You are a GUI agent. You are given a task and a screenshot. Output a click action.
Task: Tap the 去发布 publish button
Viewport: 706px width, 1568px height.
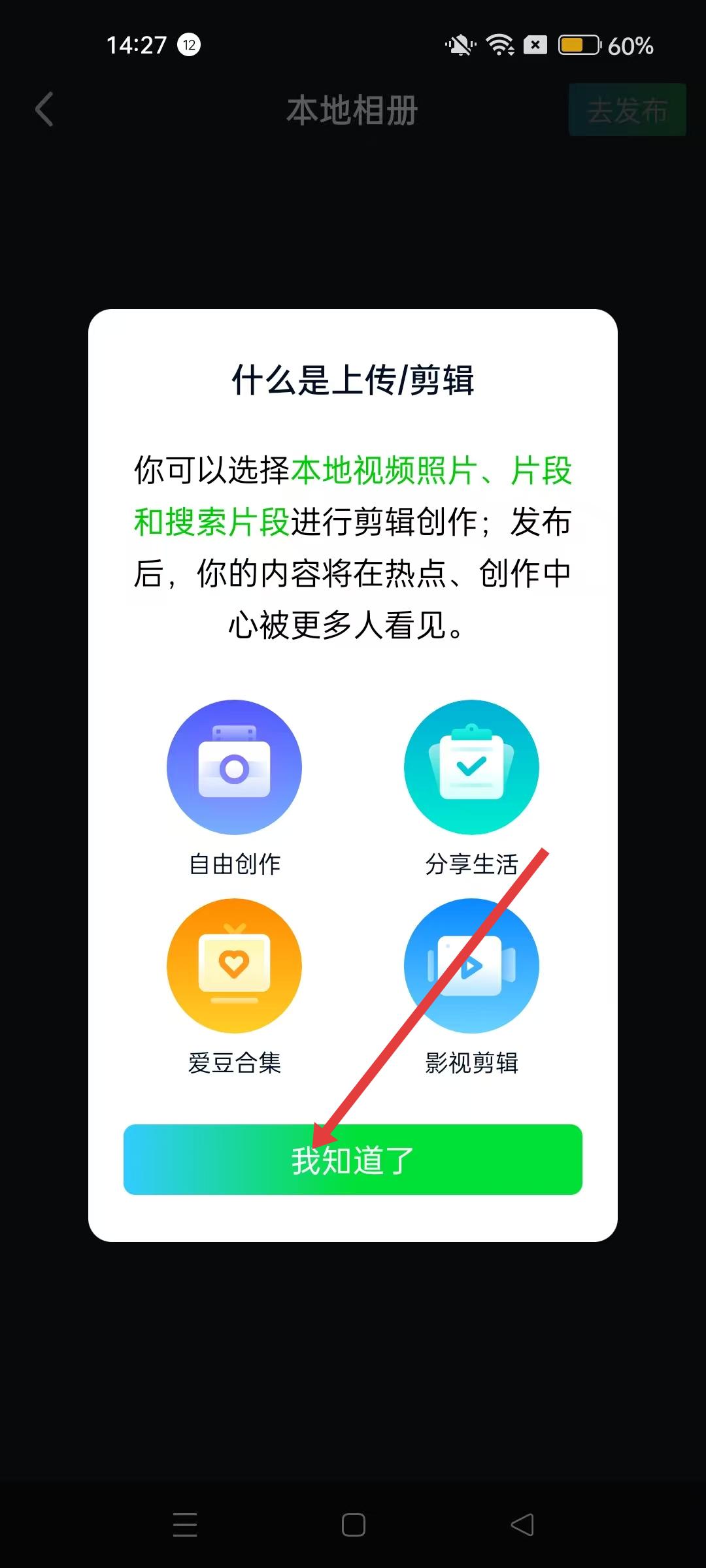coord(627,110)
